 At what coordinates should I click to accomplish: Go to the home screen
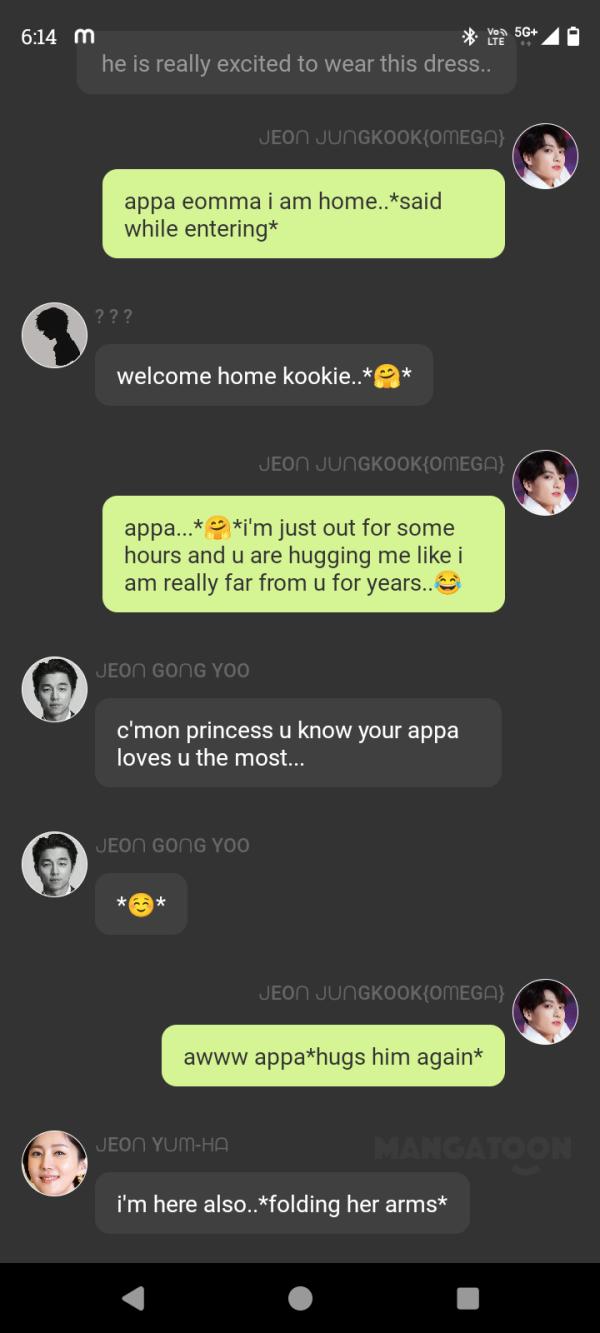(x=300, y=1298)
